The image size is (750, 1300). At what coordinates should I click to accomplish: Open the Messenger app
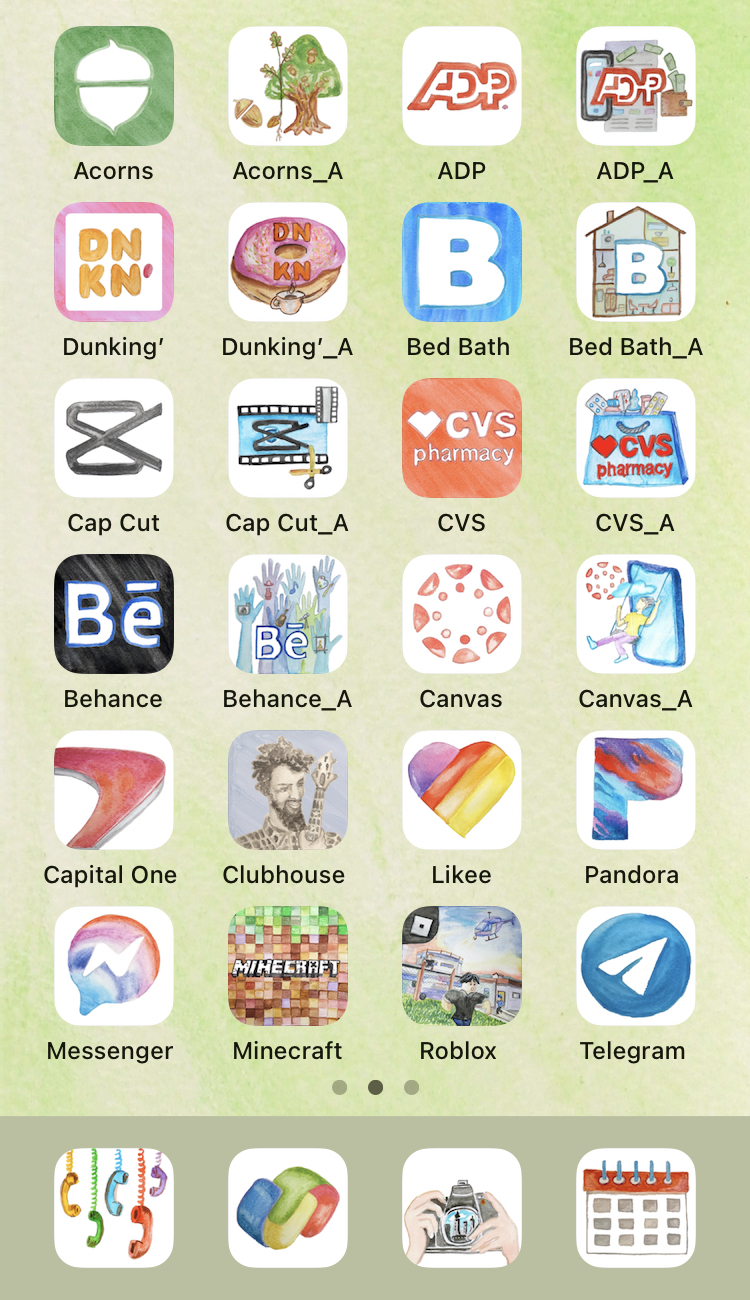114,966
